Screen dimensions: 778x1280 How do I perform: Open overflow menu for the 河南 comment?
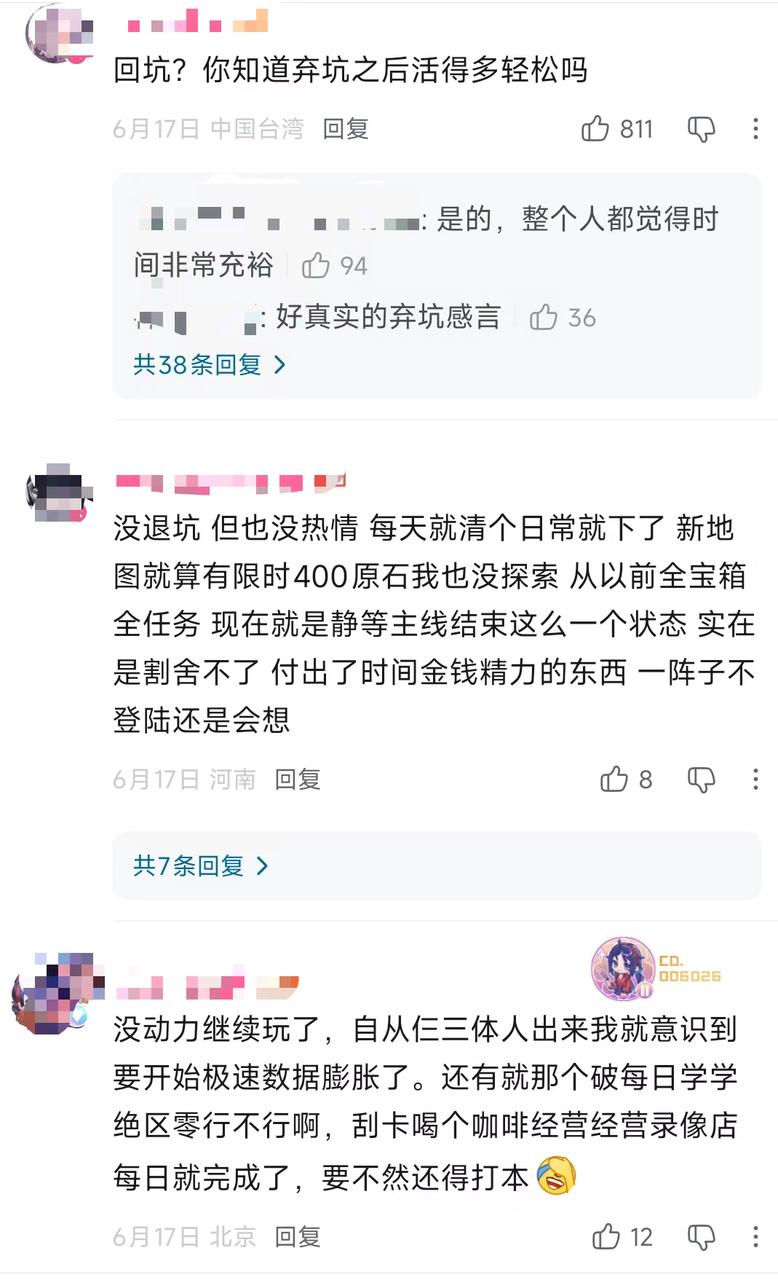tap(756, 779)
